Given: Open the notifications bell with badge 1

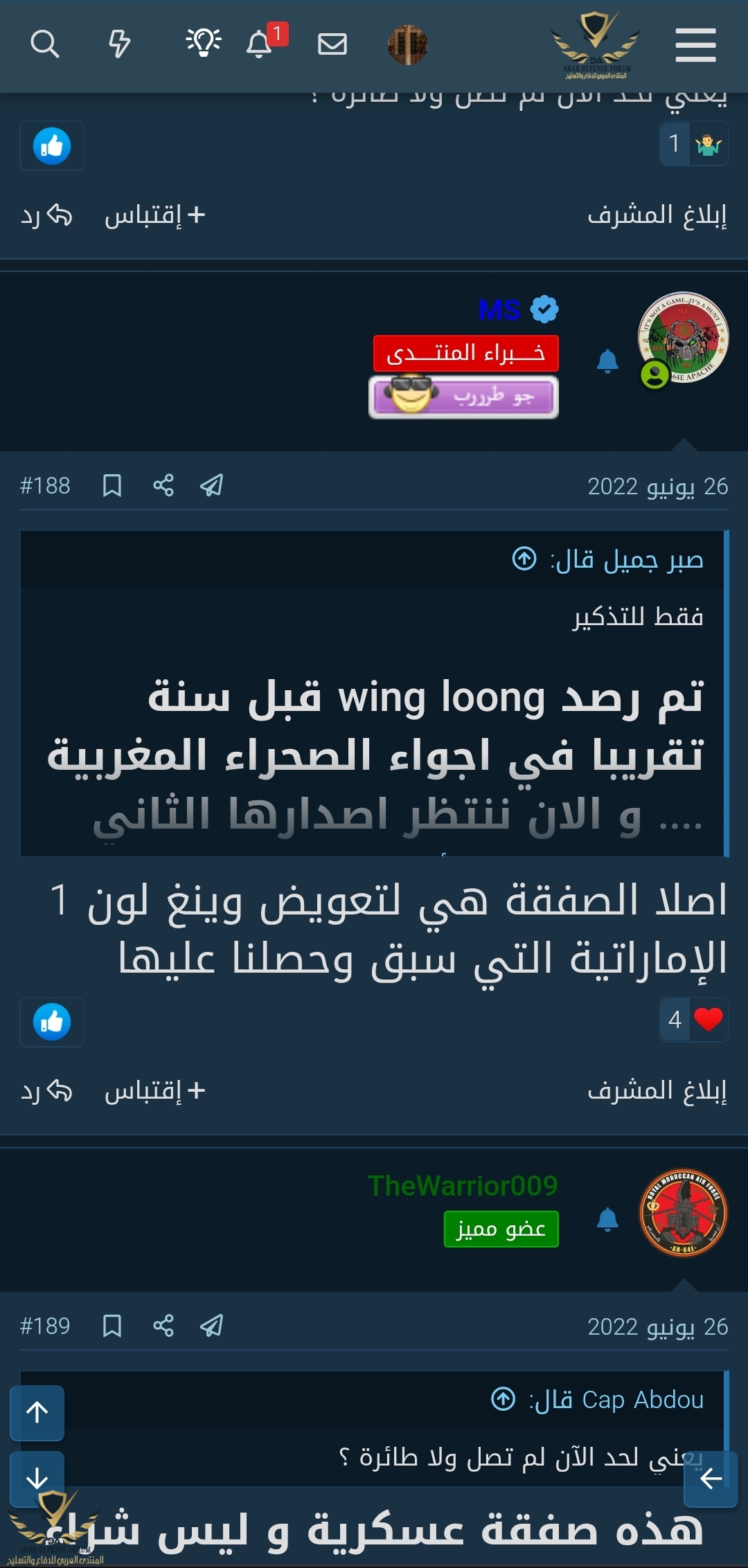Looking at the screenshot, I should coord(260,44).
